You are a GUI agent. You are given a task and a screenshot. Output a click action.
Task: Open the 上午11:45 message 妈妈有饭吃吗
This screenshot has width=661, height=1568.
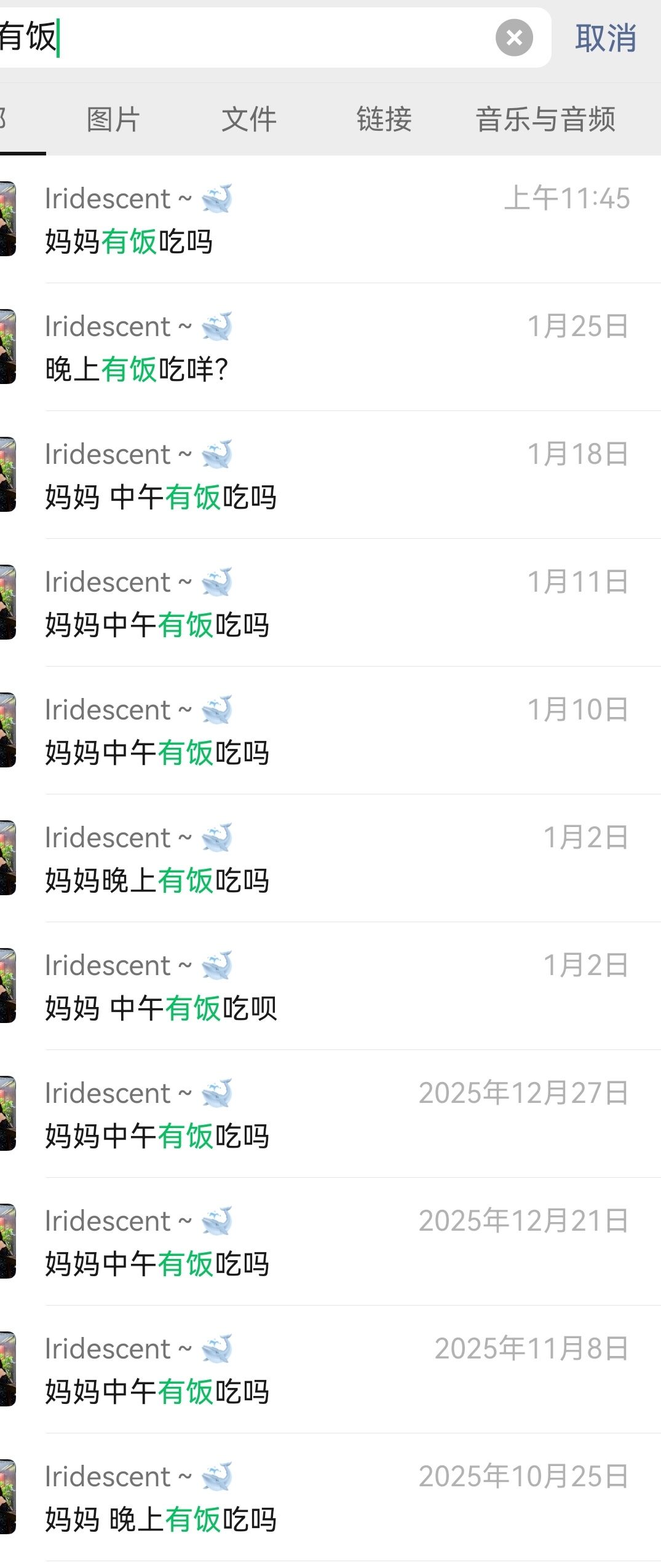[x=332, y=220]
